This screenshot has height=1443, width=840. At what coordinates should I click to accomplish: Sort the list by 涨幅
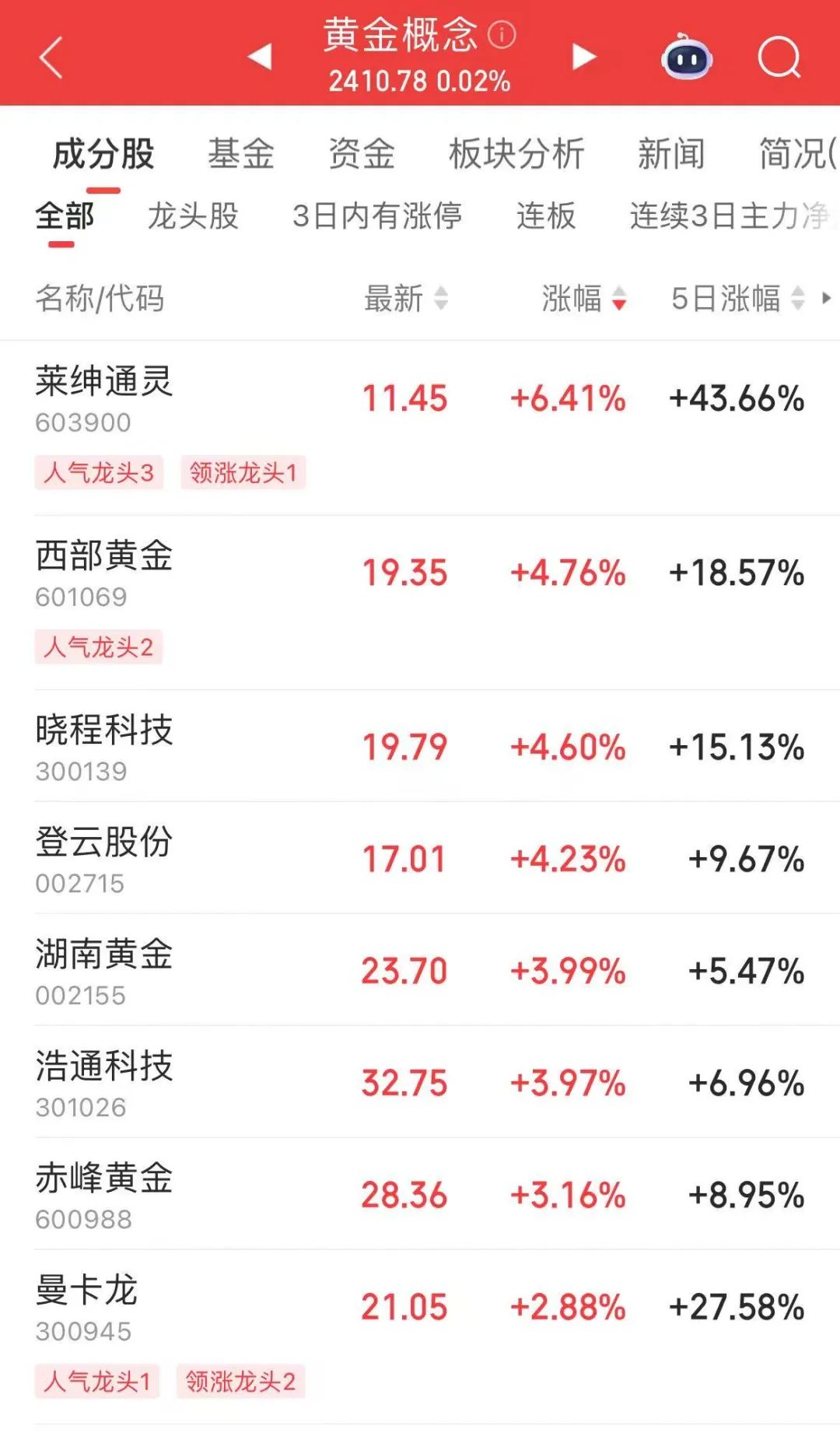pyautogui.click(x=583, y=298)
